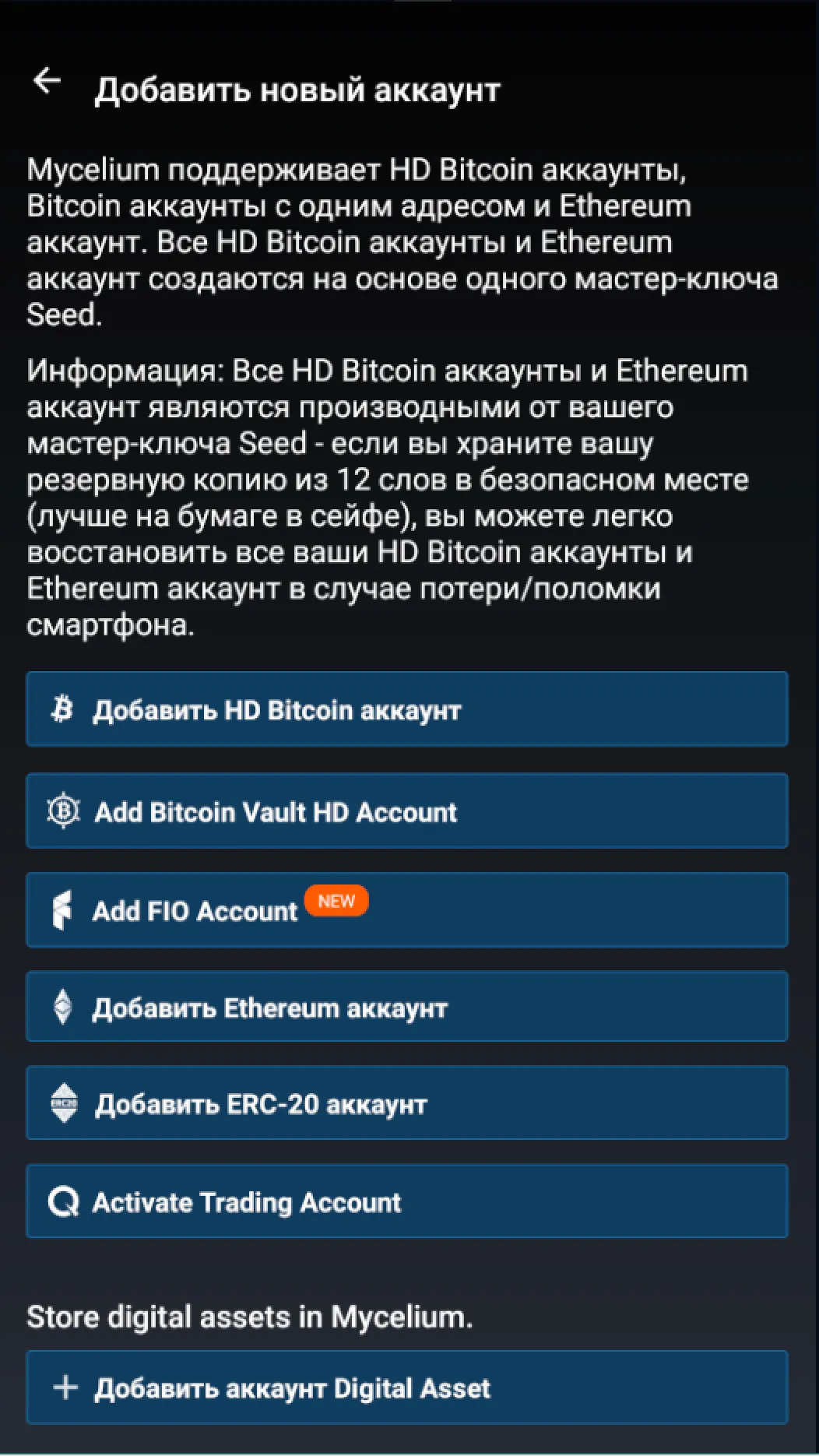Select Добавить ERC-20 аккаунт
This screenshot has width=819, height=1456.
pyautogui.click(x=407, y=1103)
